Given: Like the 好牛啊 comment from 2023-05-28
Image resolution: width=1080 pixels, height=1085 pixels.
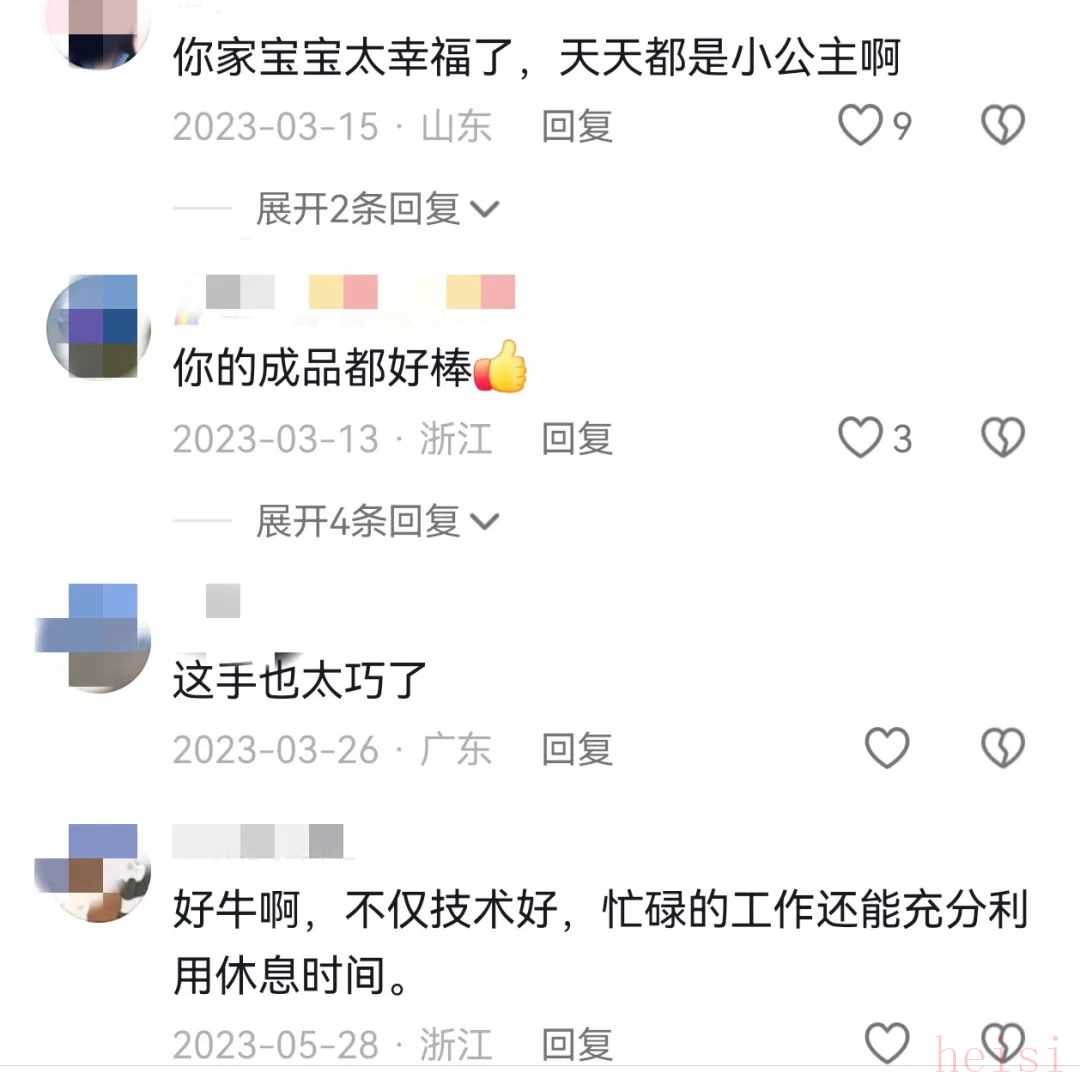Looking at the screenshot, I should 886,1044.
